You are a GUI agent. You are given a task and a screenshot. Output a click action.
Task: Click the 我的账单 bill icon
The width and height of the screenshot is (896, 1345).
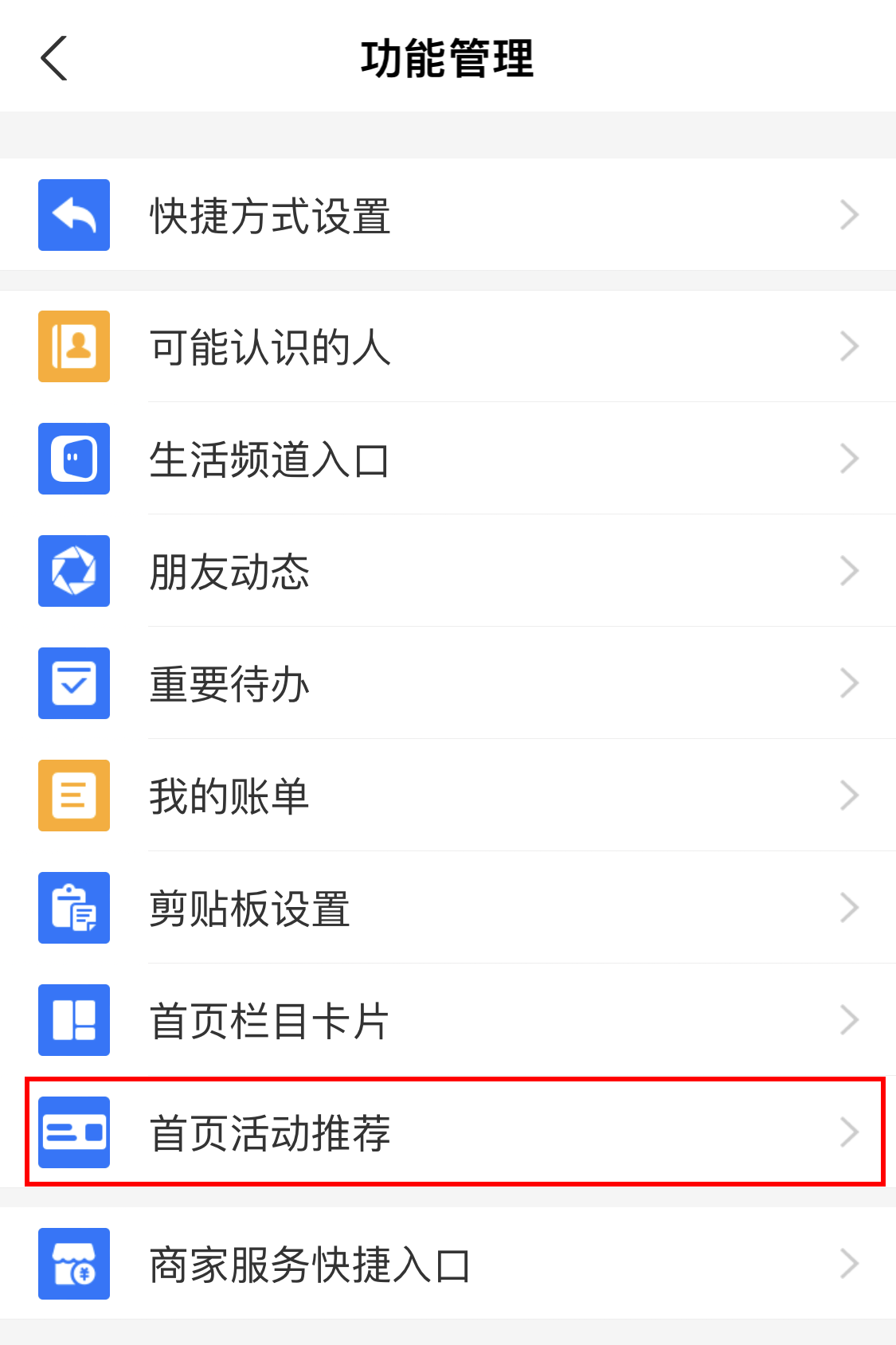(x=73, y=796)
